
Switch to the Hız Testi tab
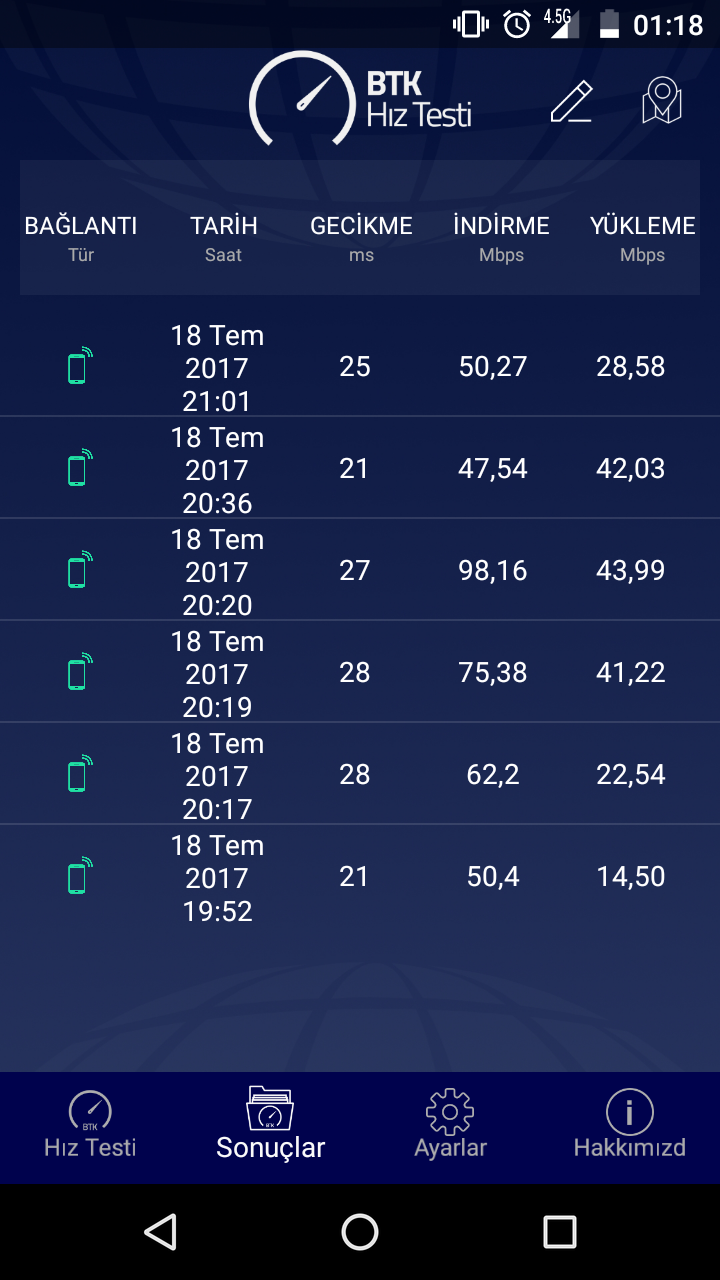point(90,1125)
